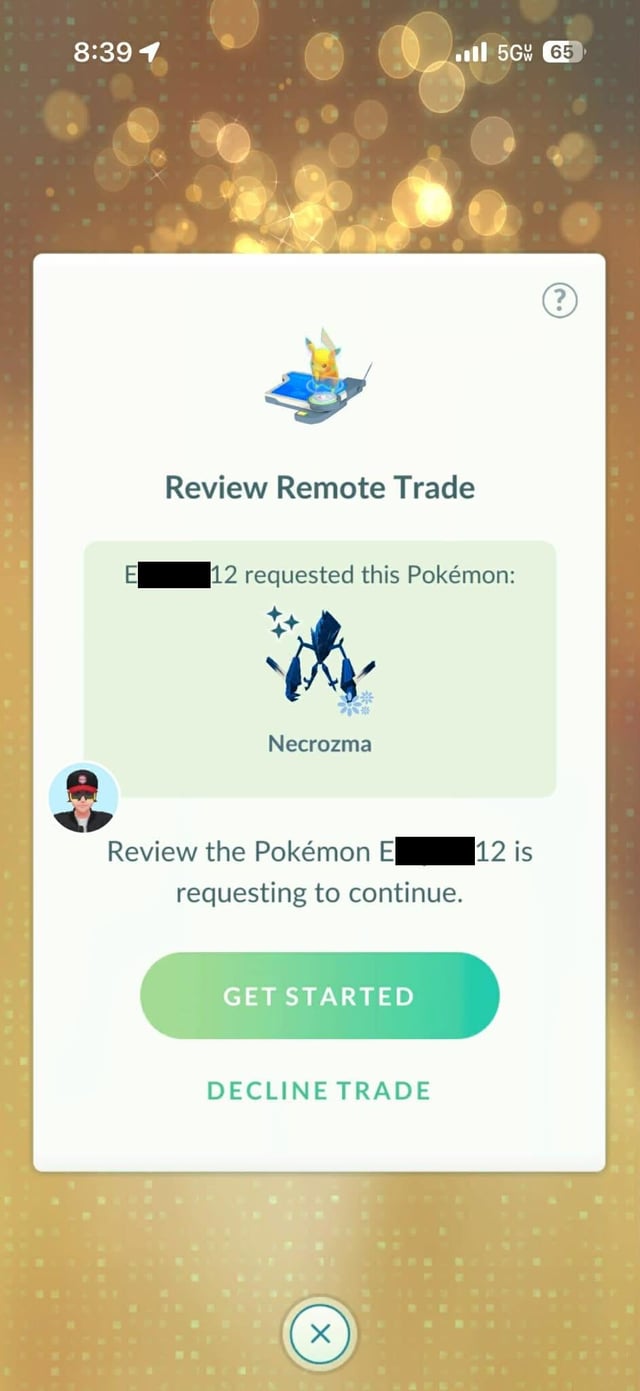Decline the remote trade request
Viewport: 640px width, 1391px height.
coord(318,1090)
